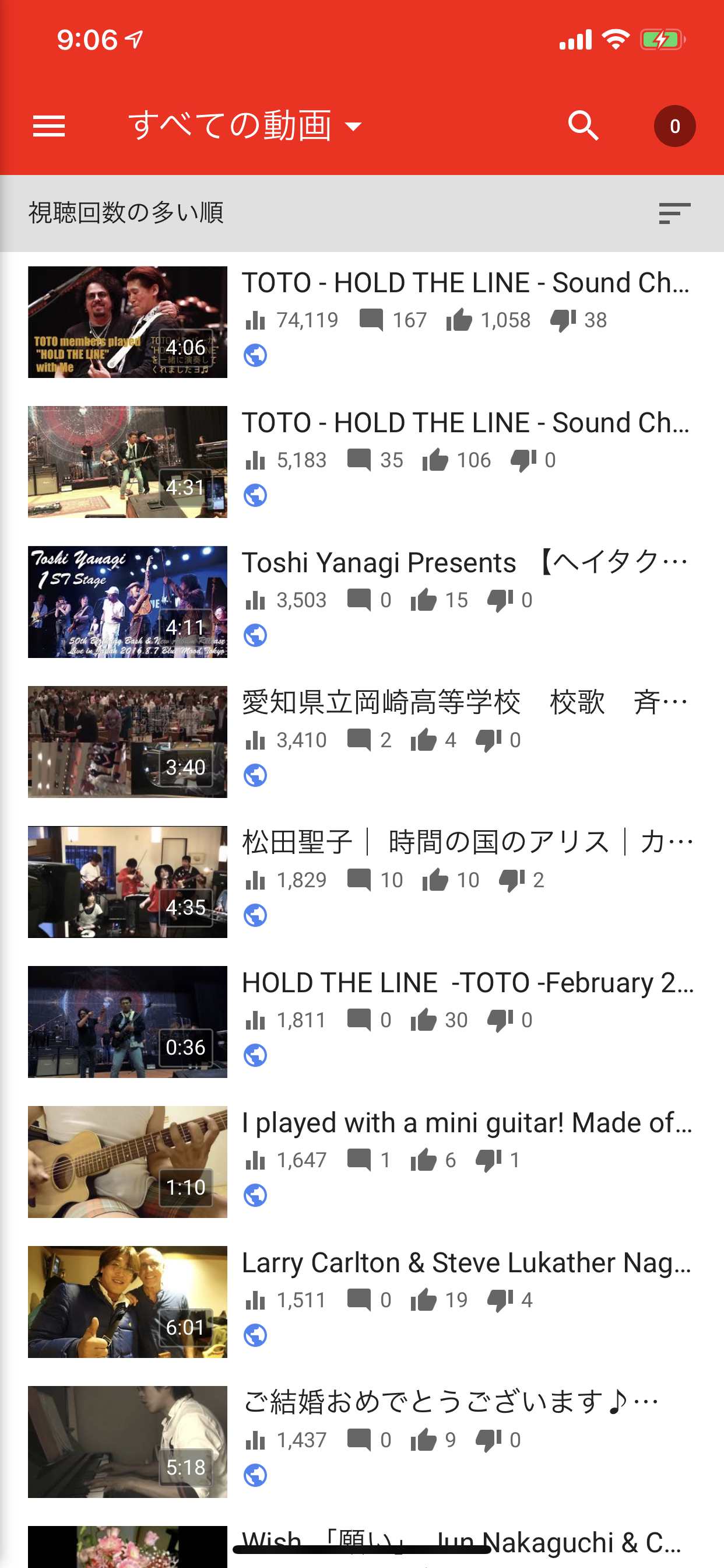Open the TOTO video with 74,119 views
The width and height of the screenshot is (724, 1568).
[465, 283]
